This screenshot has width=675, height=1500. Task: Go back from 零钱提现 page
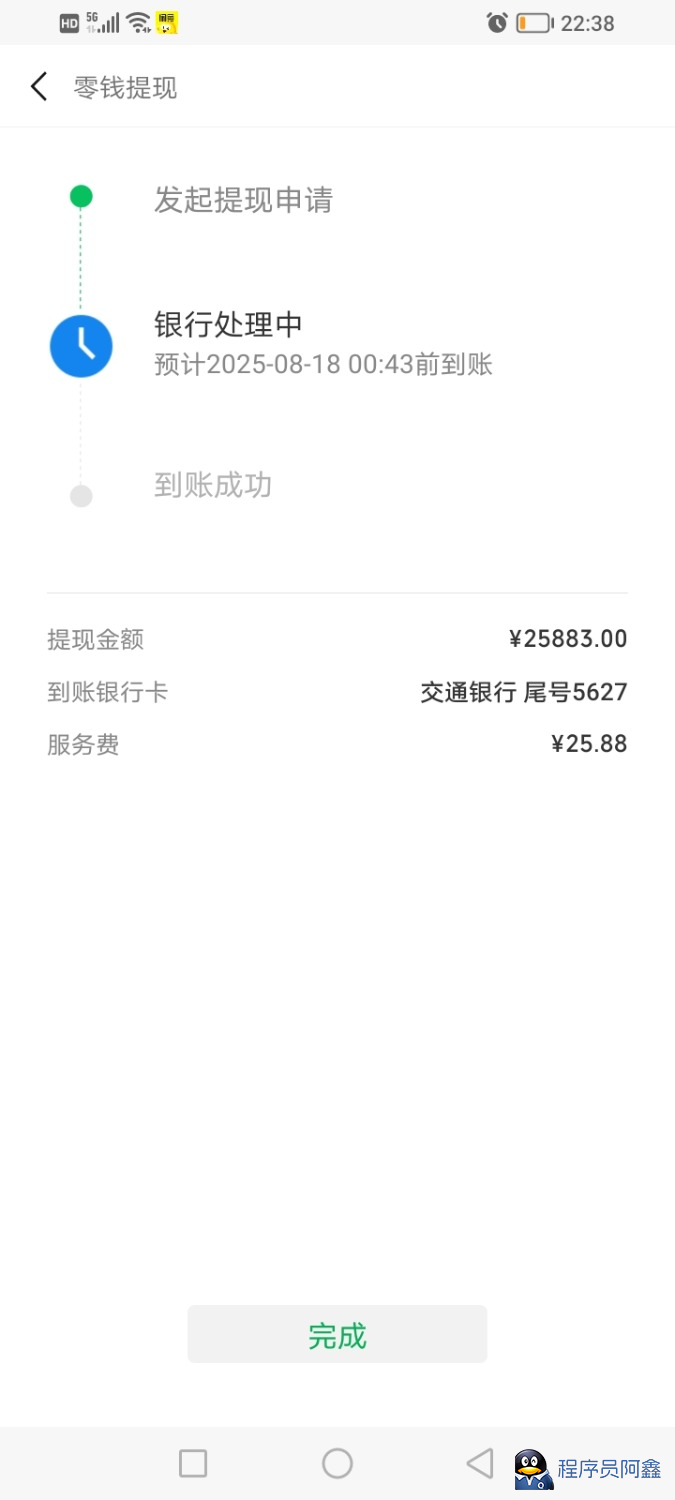tap(39, 87)
